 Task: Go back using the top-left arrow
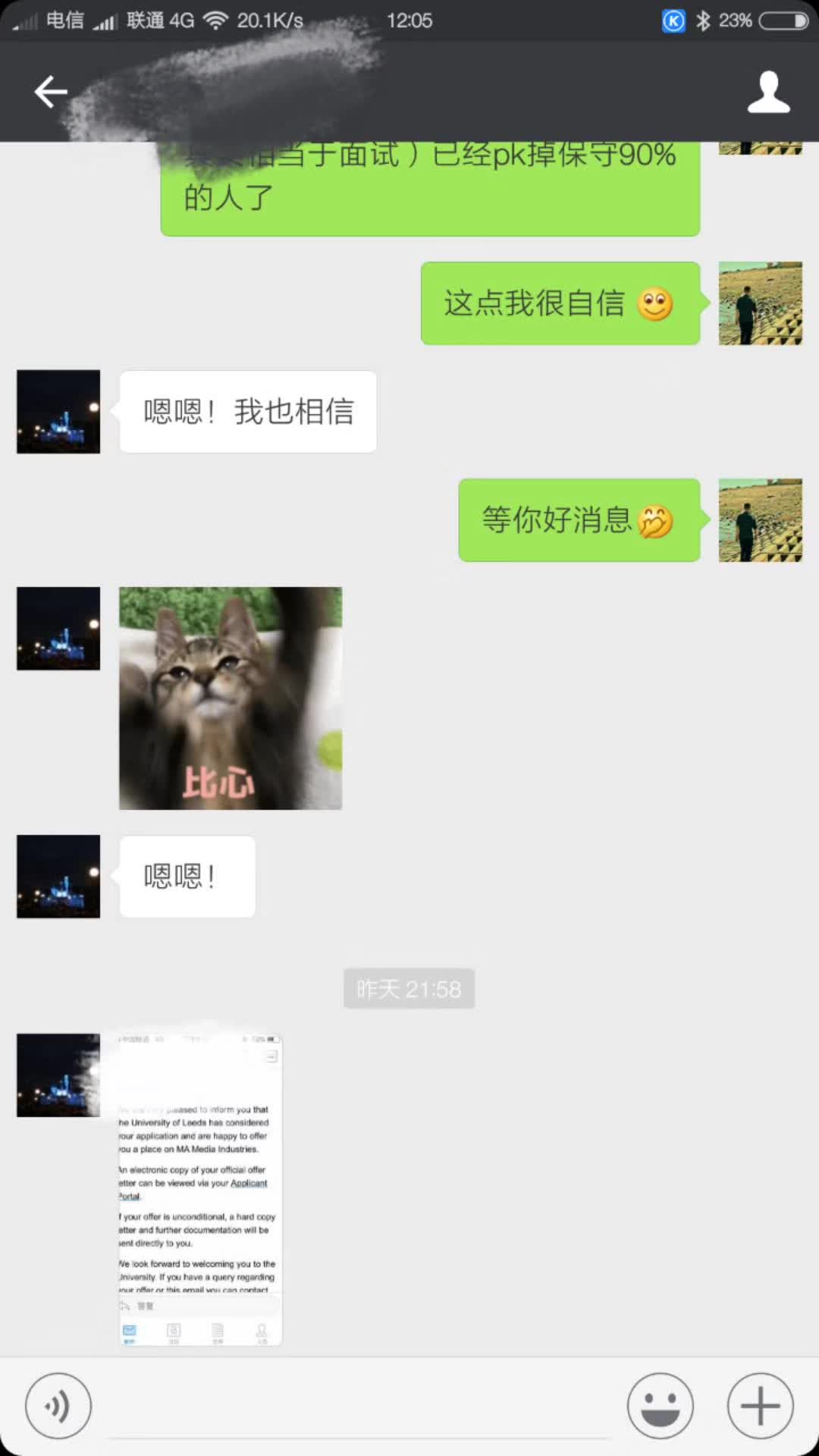tap(52, 93)
